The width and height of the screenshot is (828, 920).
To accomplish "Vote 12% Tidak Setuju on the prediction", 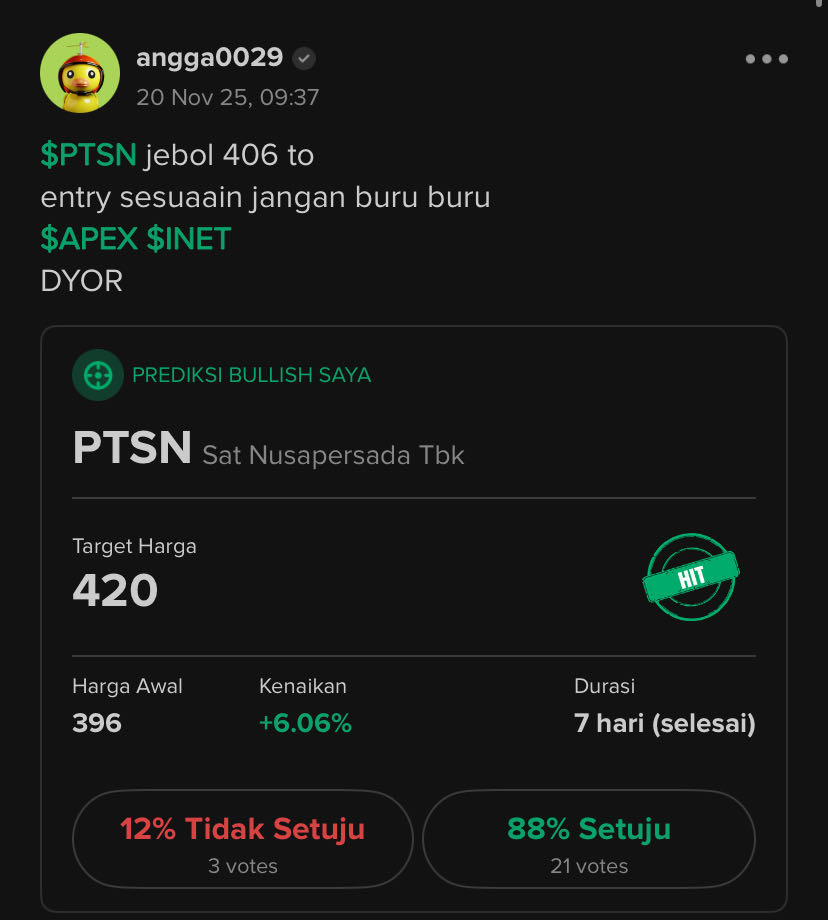I will point(241,838).
